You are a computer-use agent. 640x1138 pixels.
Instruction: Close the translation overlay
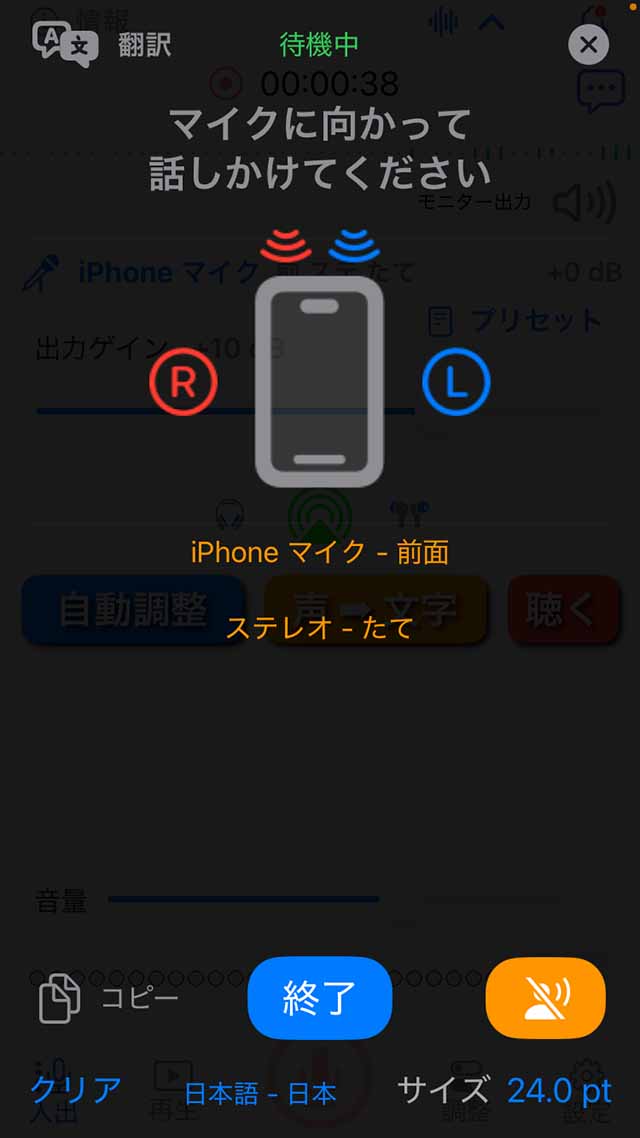(588, 44)
